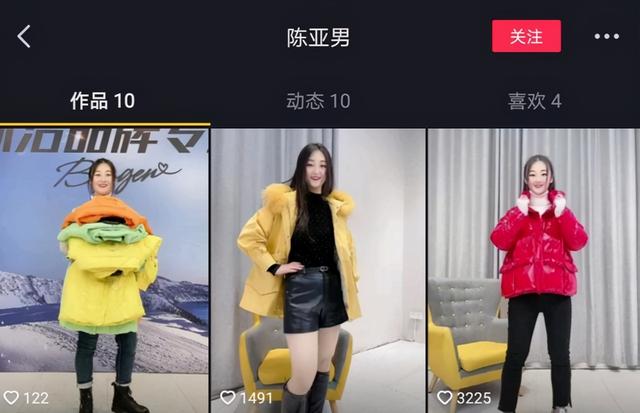Open the yellow coat video with 1491 likes
The height and width of the screenshot is (413, 640).
tap(318, 270)
